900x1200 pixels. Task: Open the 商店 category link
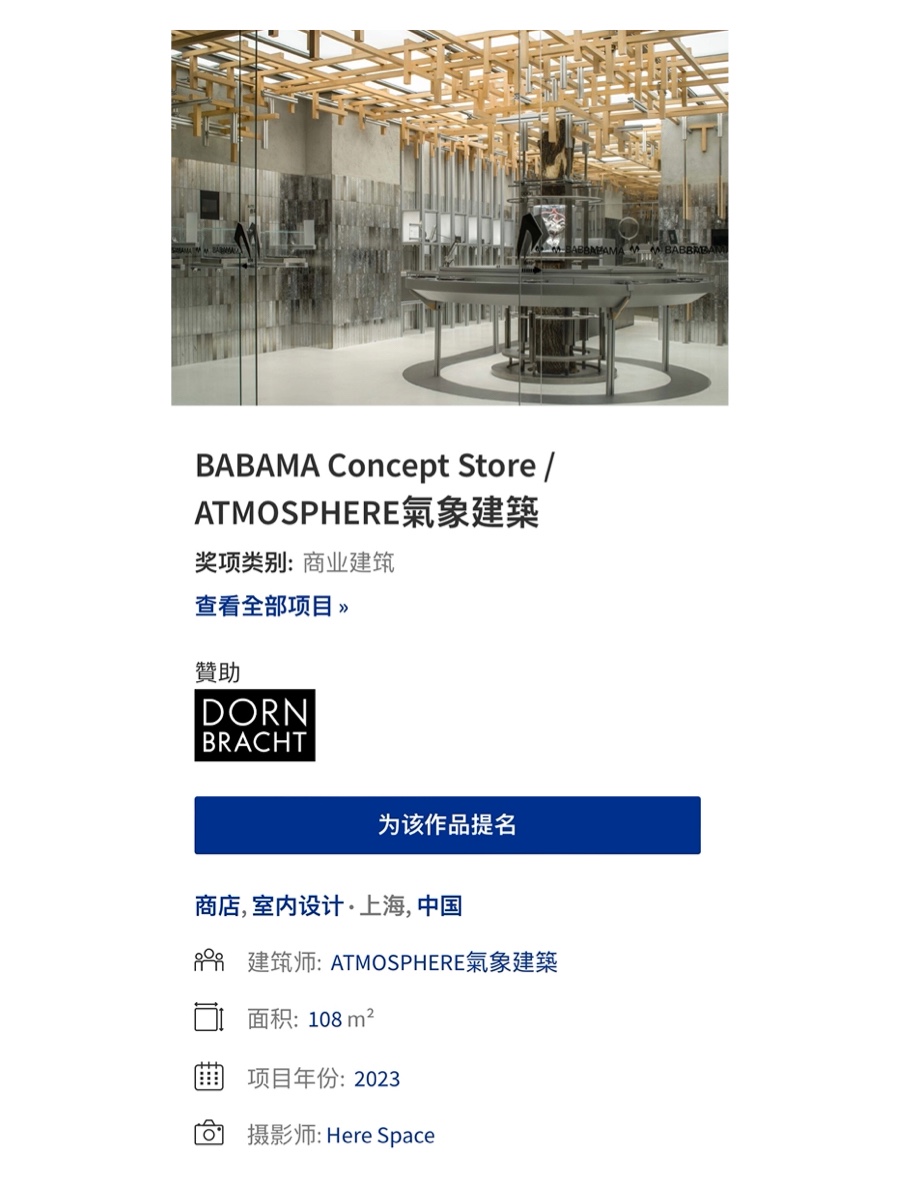pyautogui.click(x=217, y=906)
